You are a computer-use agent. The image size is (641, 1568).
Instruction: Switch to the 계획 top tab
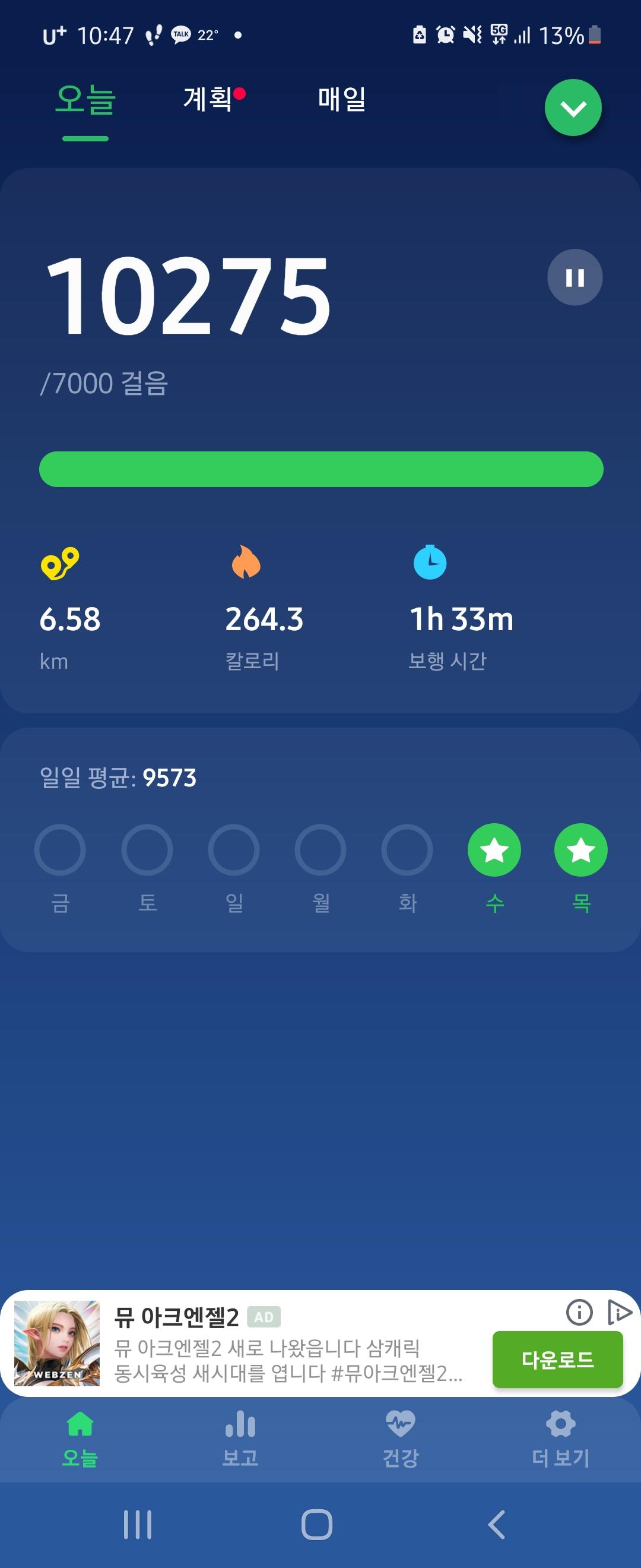click(208, 99)
